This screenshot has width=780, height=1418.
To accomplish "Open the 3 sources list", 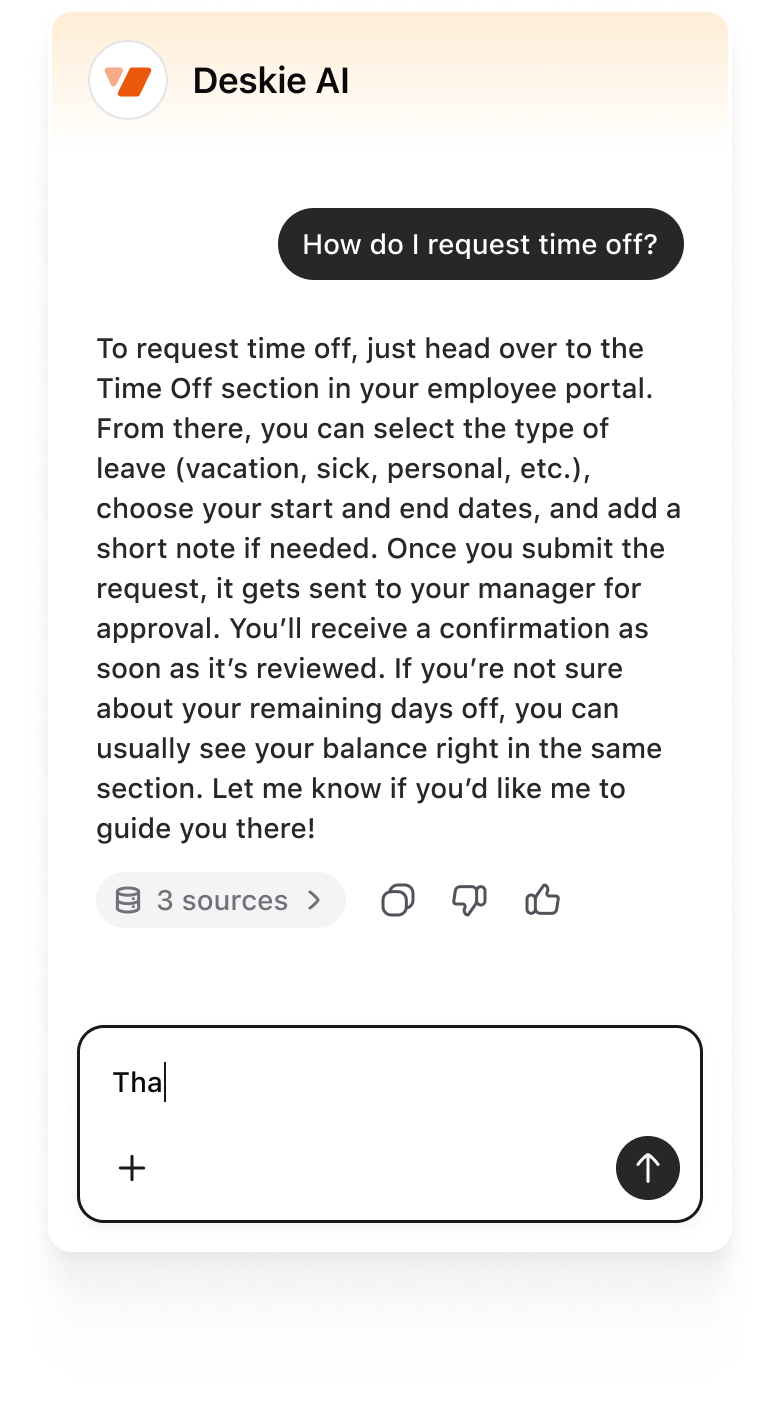I will (x=220, y=900).
